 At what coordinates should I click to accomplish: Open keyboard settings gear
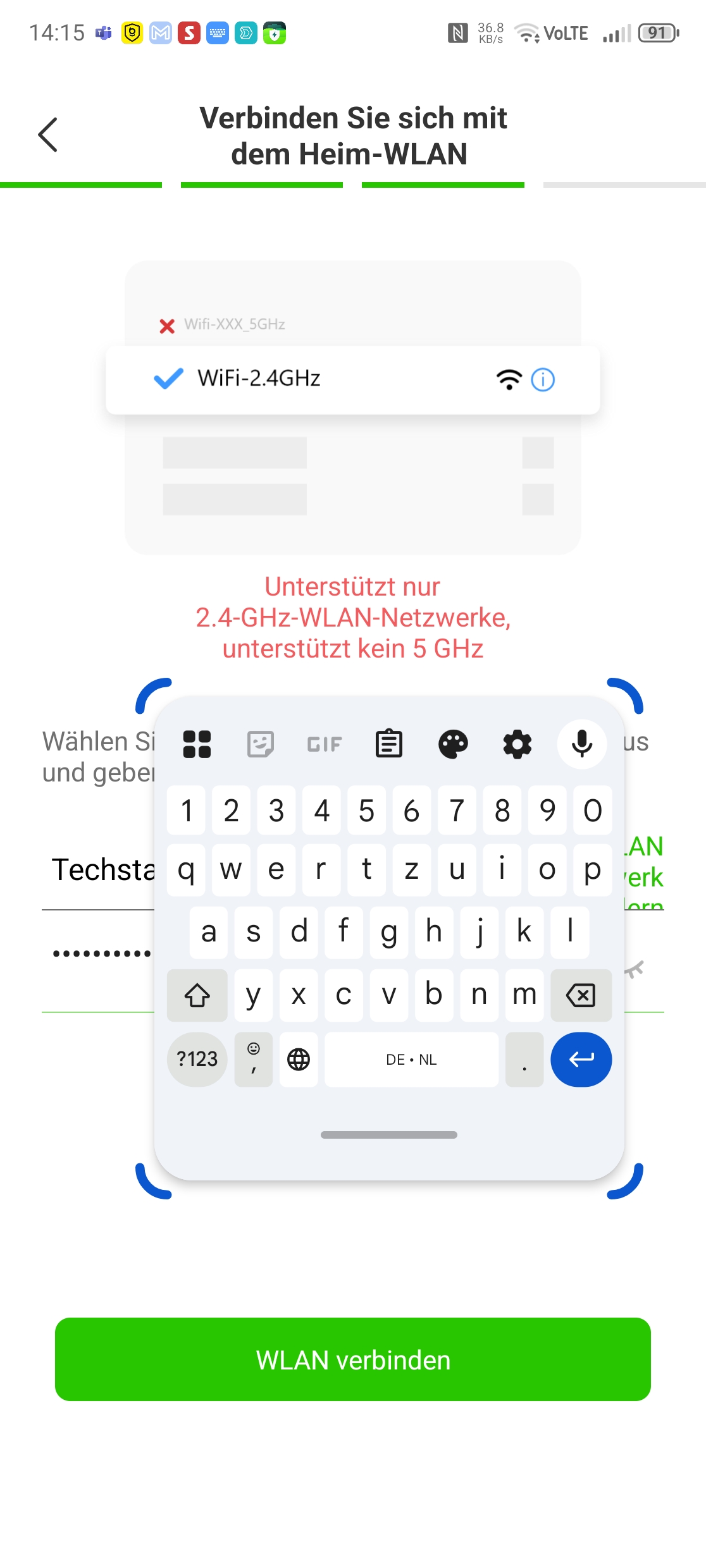pos(517,744)
